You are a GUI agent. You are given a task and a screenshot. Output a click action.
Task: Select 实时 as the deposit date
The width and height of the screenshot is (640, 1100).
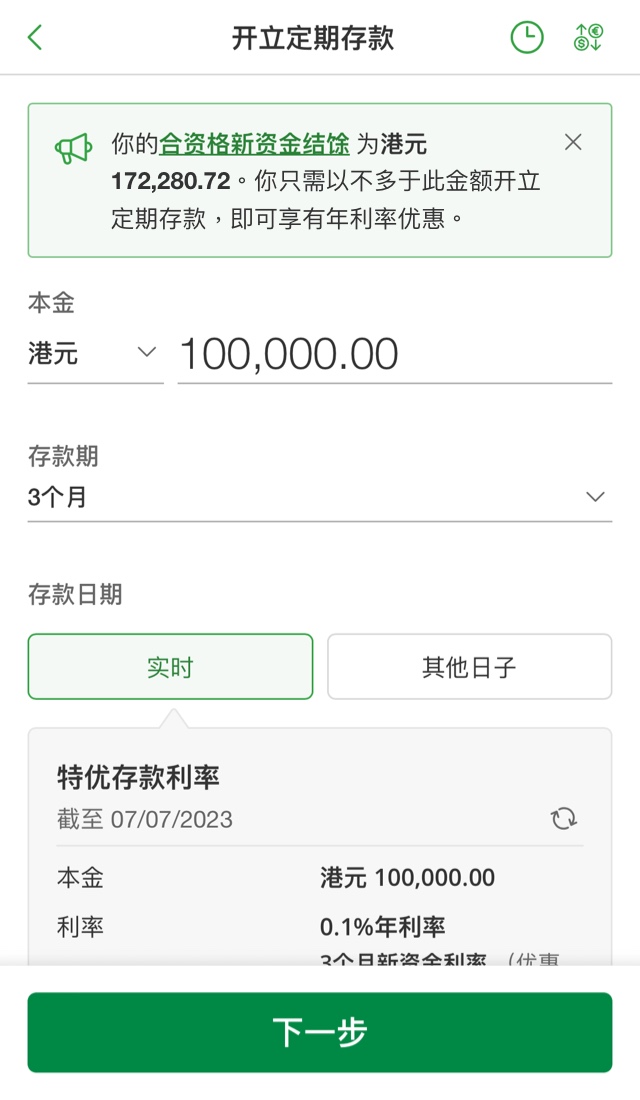point(171,666)
